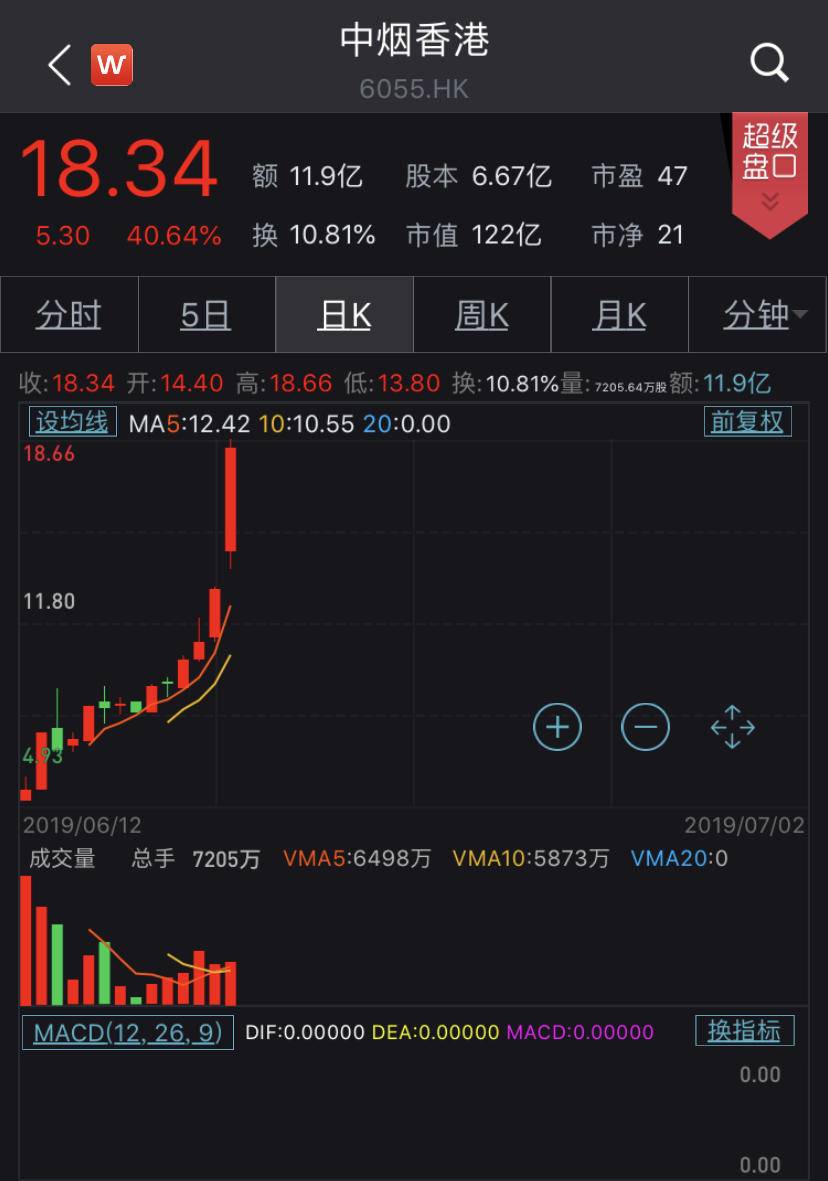Switch to the 周K weekly chart tab

(481, 315)
